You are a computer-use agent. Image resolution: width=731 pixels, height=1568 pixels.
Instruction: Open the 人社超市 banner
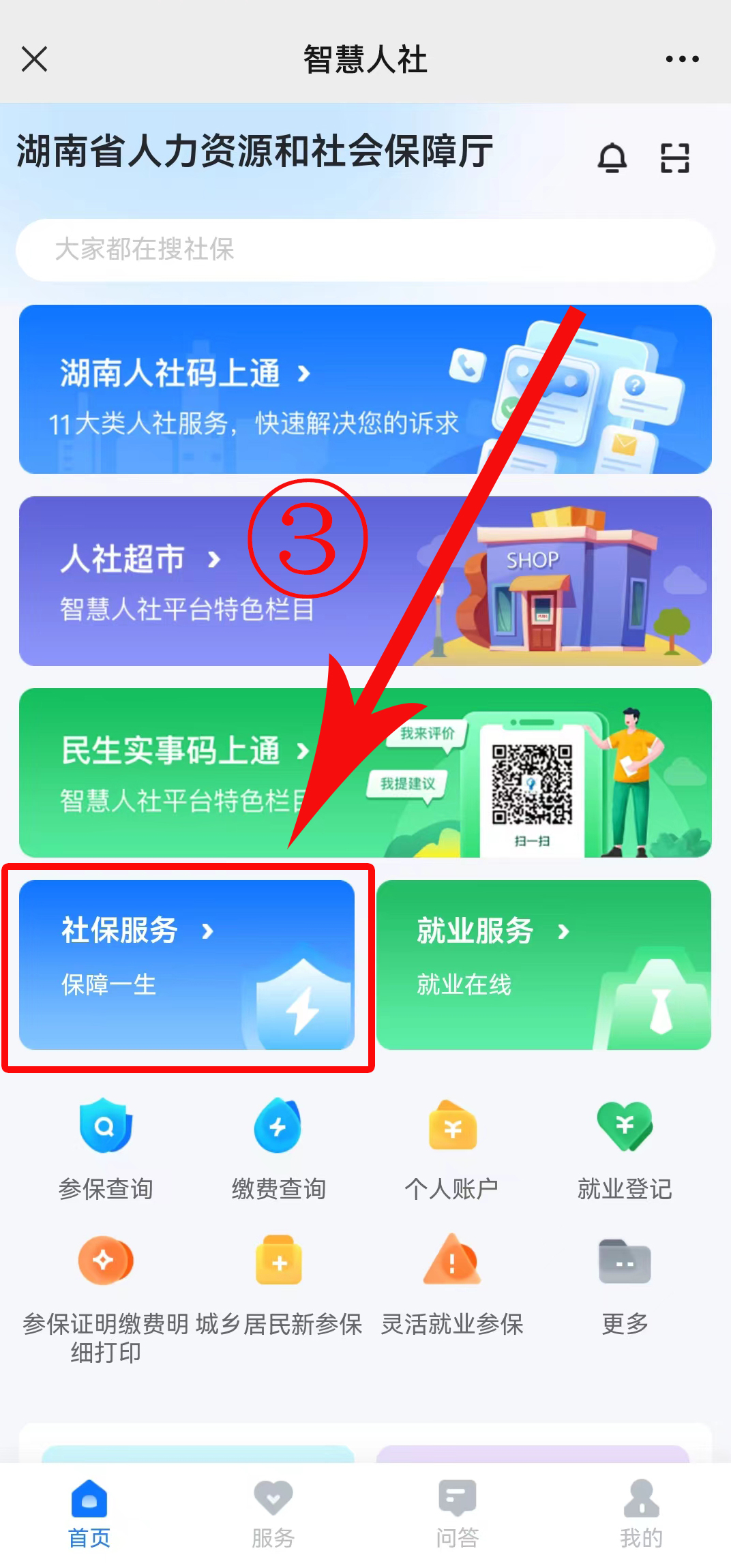coord(170,581)
